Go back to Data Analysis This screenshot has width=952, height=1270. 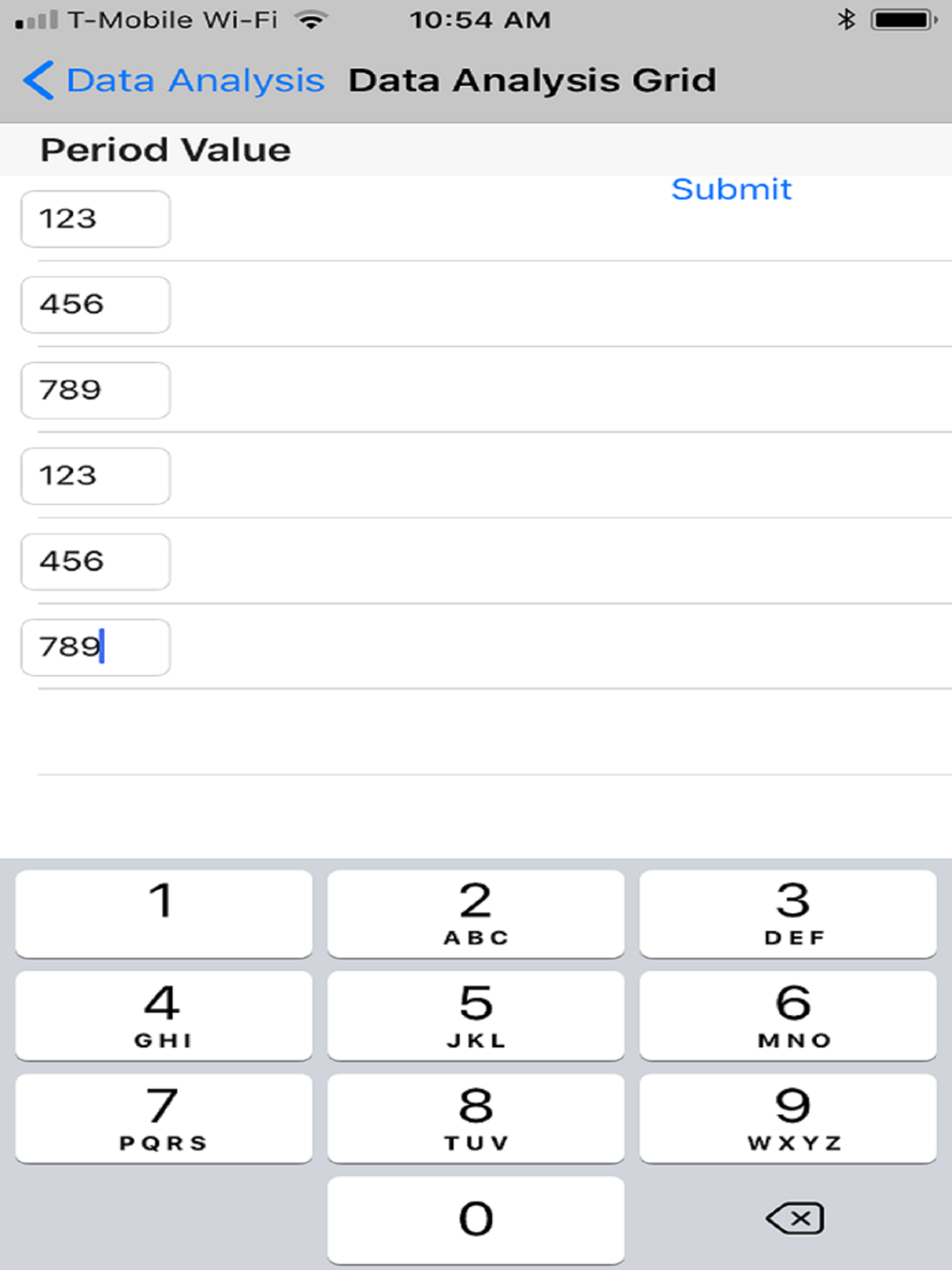173,81
